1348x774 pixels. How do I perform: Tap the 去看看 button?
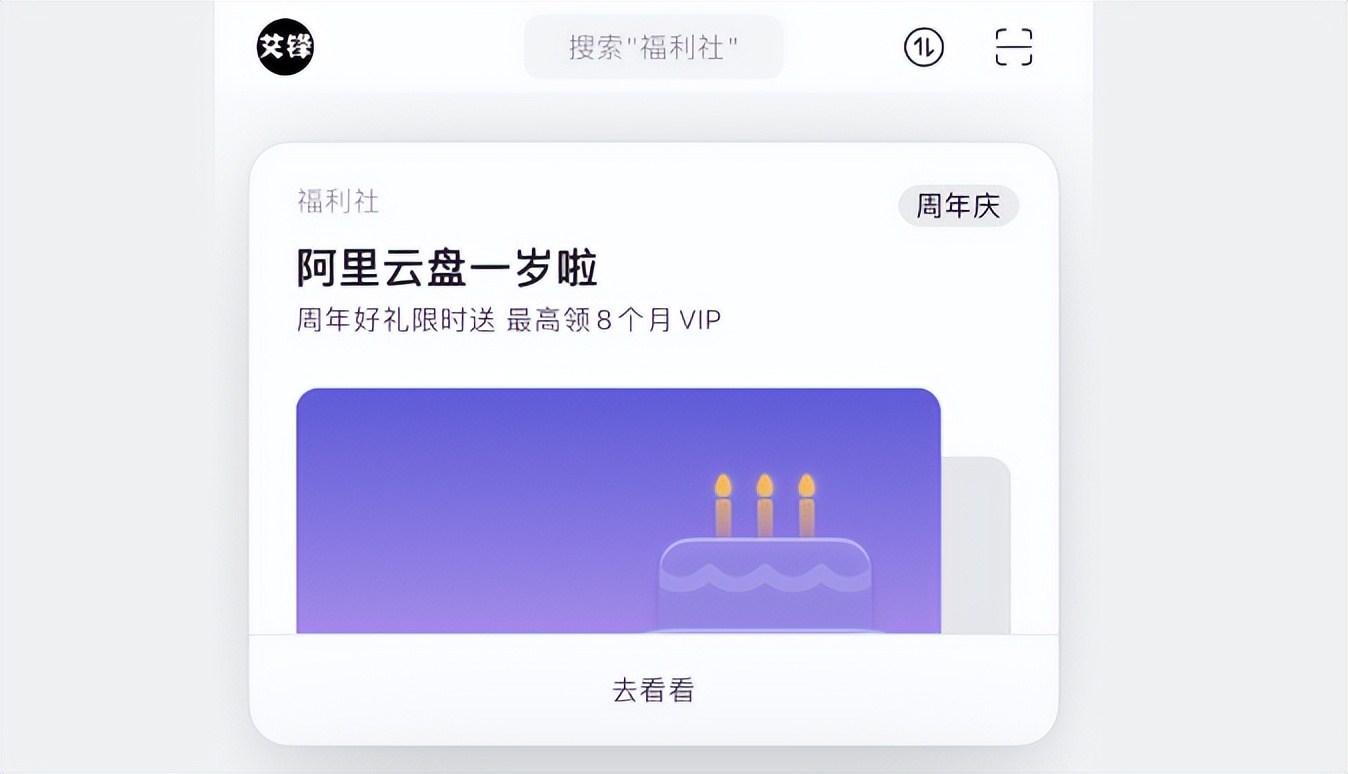(x=653, y=690)
